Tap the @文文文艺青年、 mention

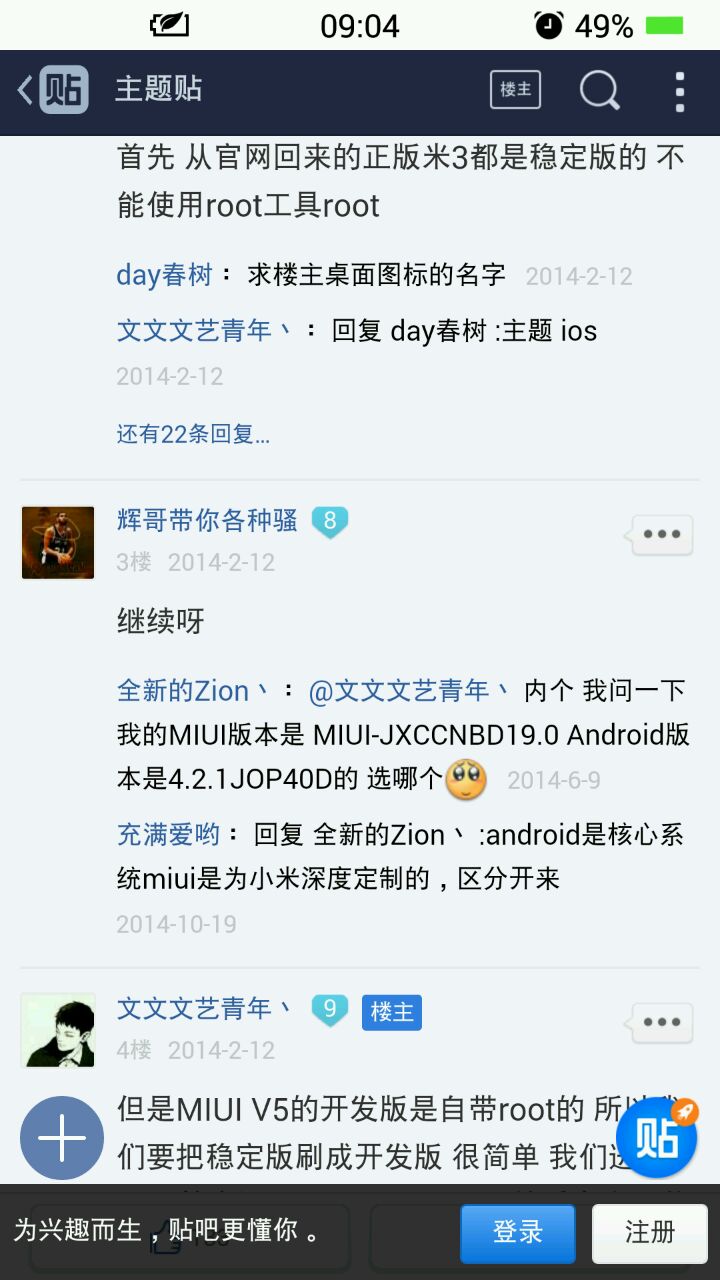[x=409, y=691]
